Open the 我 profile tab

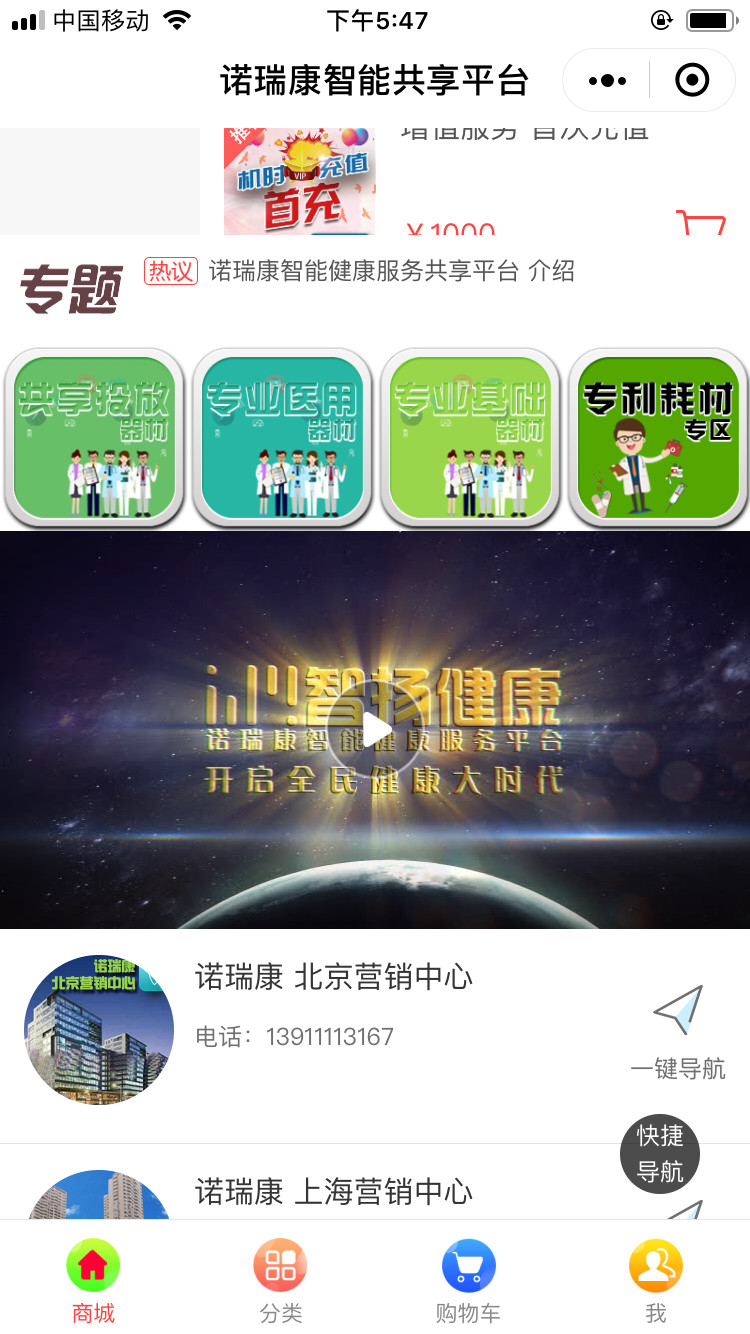[655, 1283]
